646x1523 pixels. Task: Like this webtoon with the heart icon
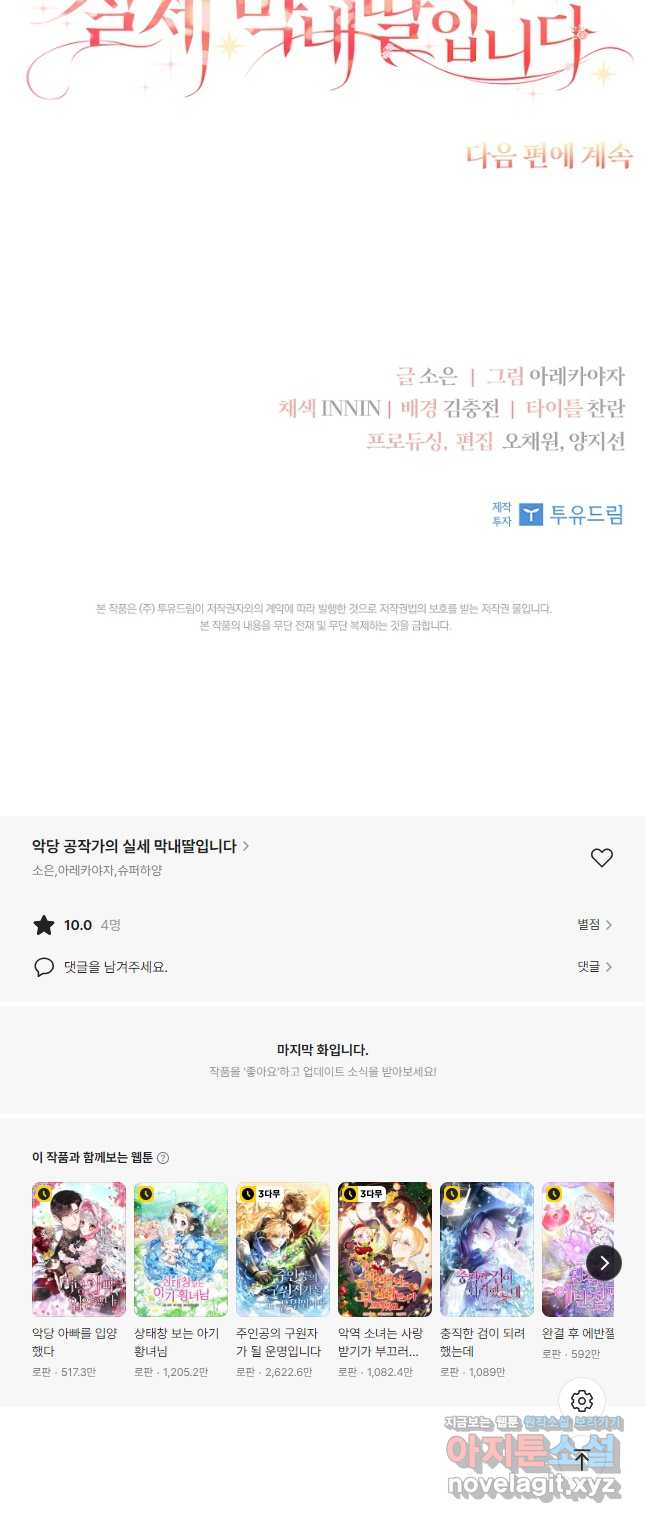(x=601, y=857)
